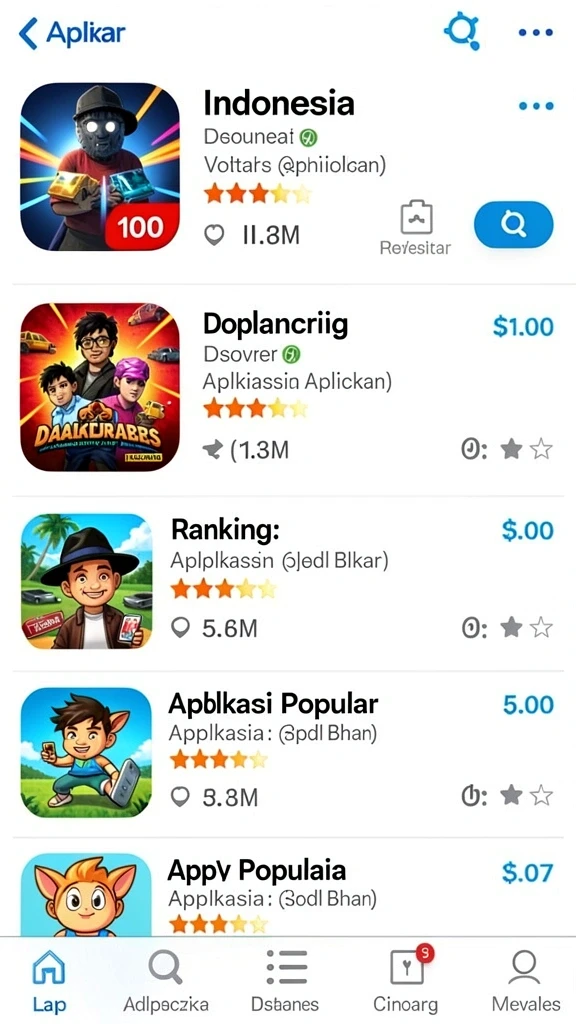Viewport: 576px width, 1024px height.
Task: Switch to the Lap tab
Action: [x=50, y=980]
